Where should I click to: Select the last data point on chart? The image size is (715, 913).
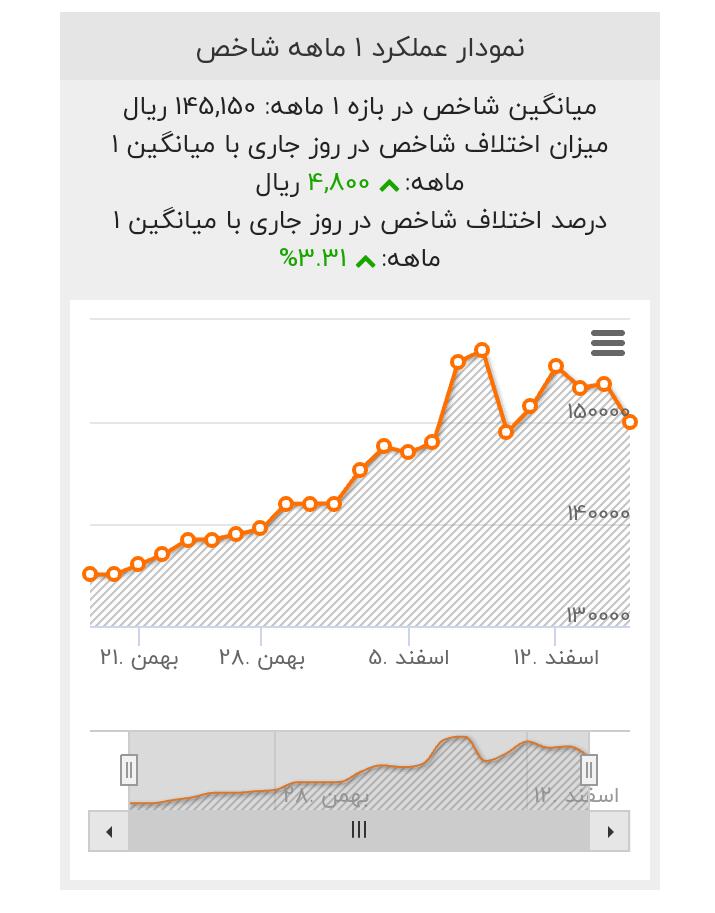pyautogui.click(x=630, y=422)
